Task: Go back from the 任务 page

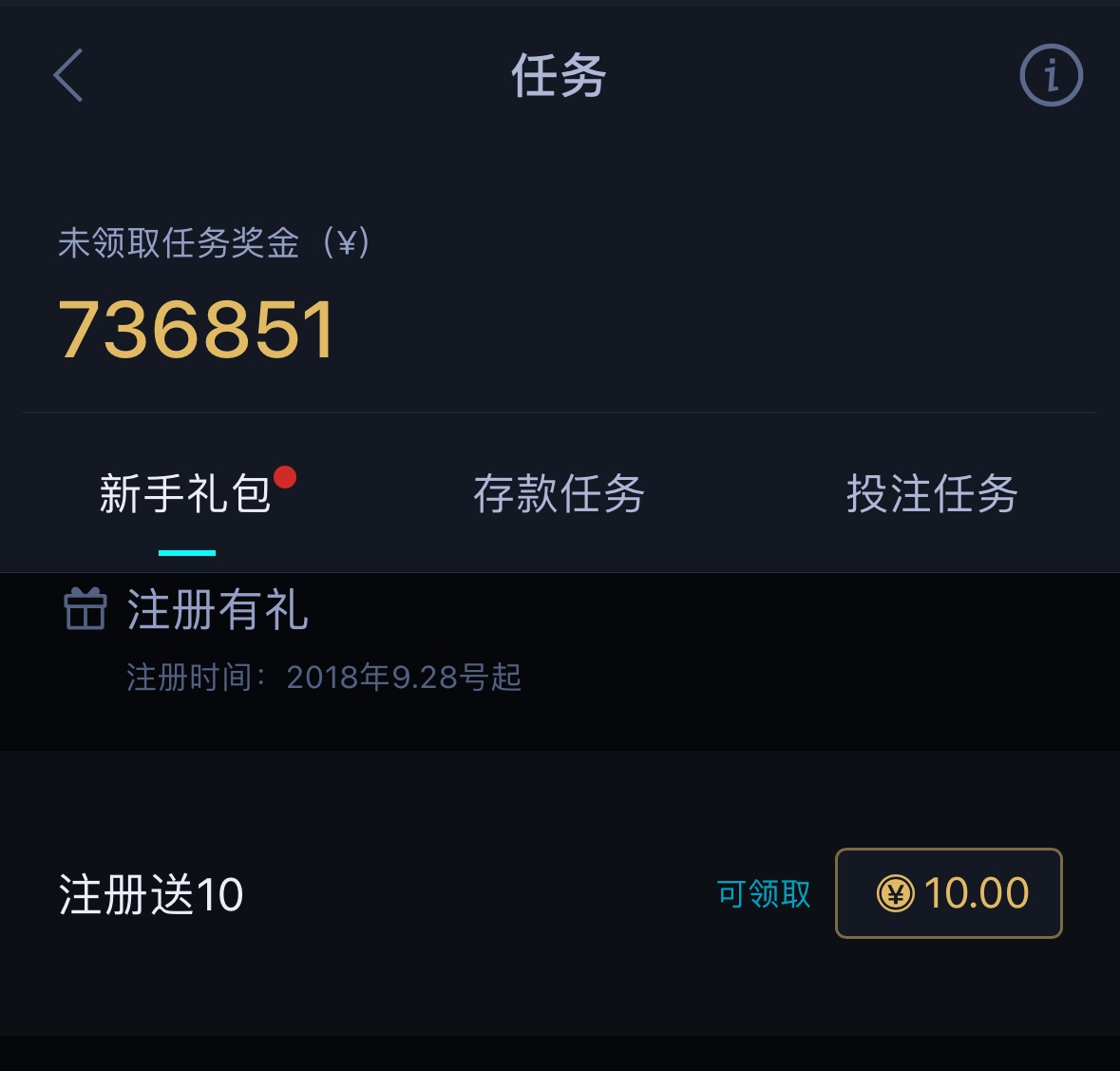Action: point(68,75)
